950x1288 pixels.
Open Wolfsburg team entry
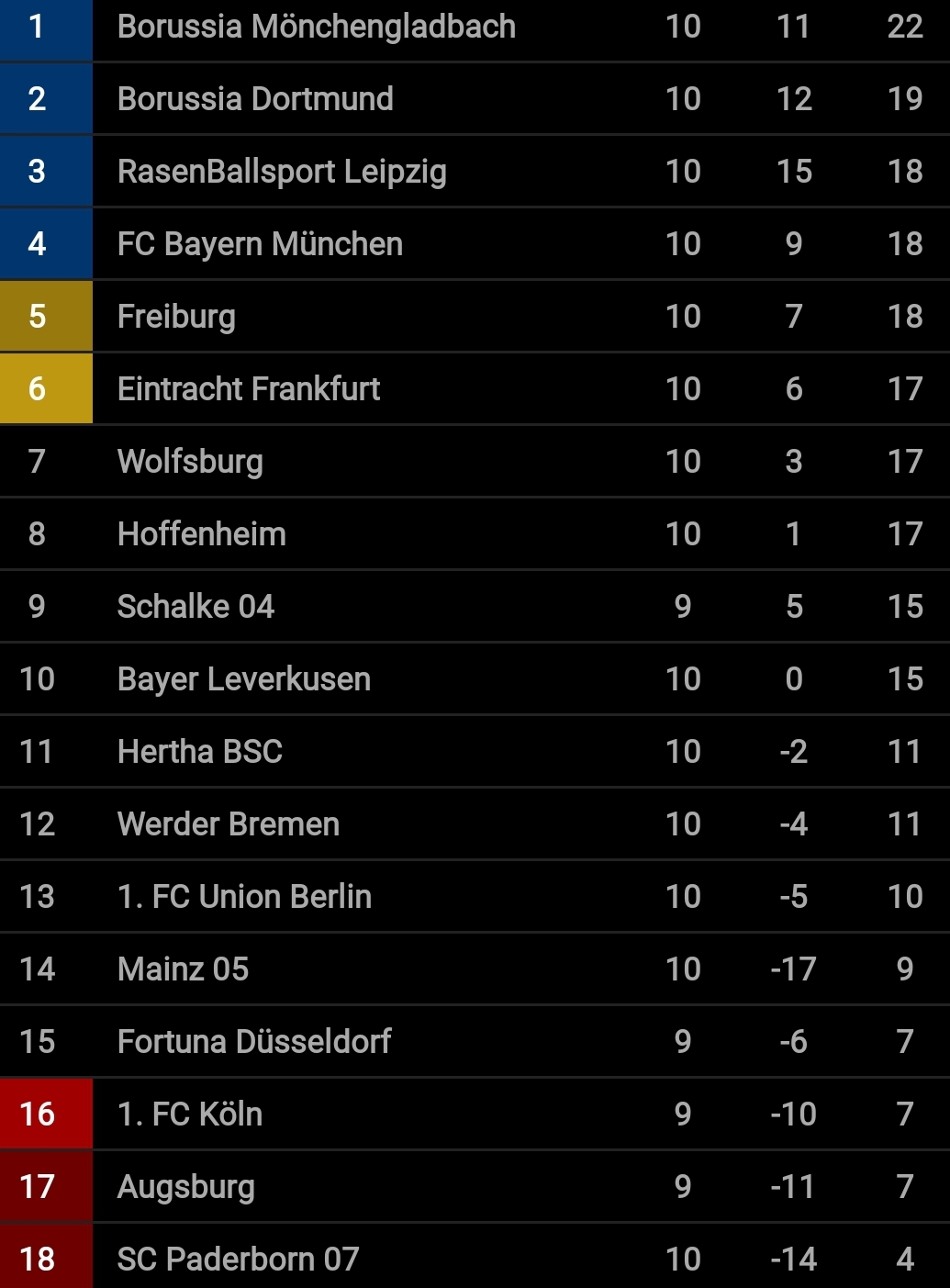(x=475, y=461)
